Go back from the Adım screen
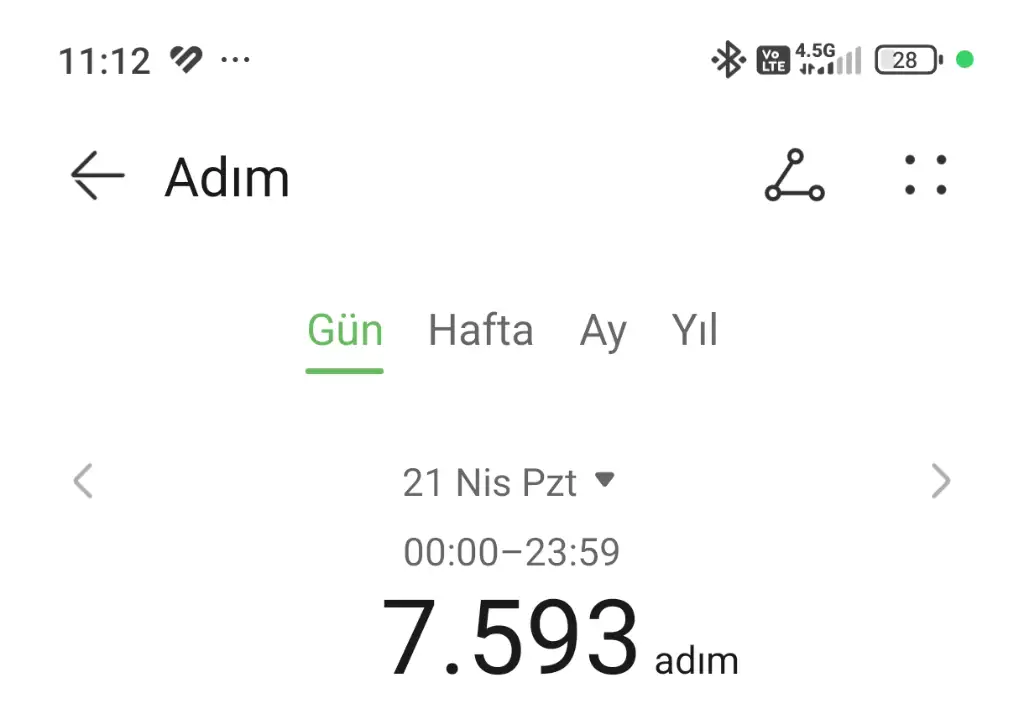 97,176
